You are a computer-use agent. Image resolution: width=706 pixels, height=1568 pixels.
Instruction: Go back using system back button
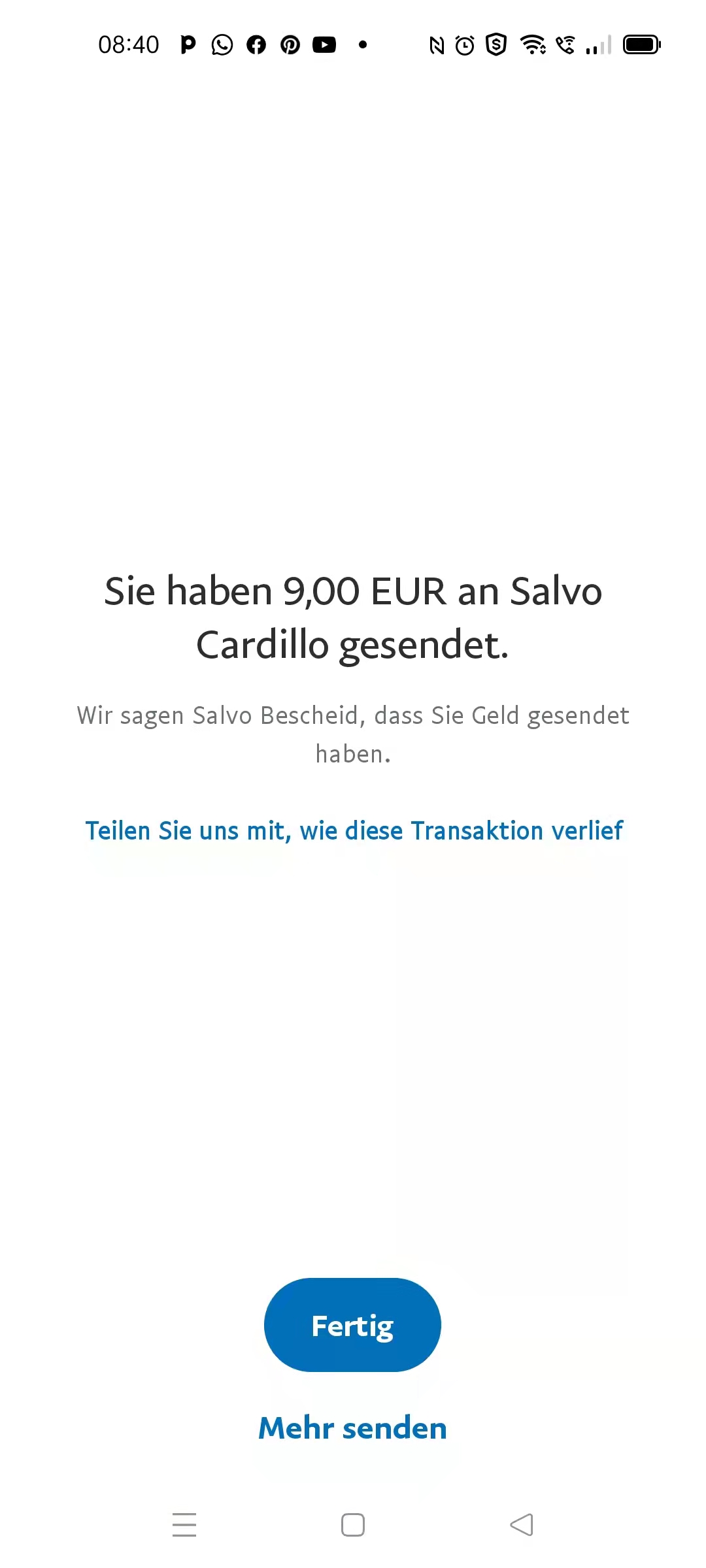pos(522,1525)
